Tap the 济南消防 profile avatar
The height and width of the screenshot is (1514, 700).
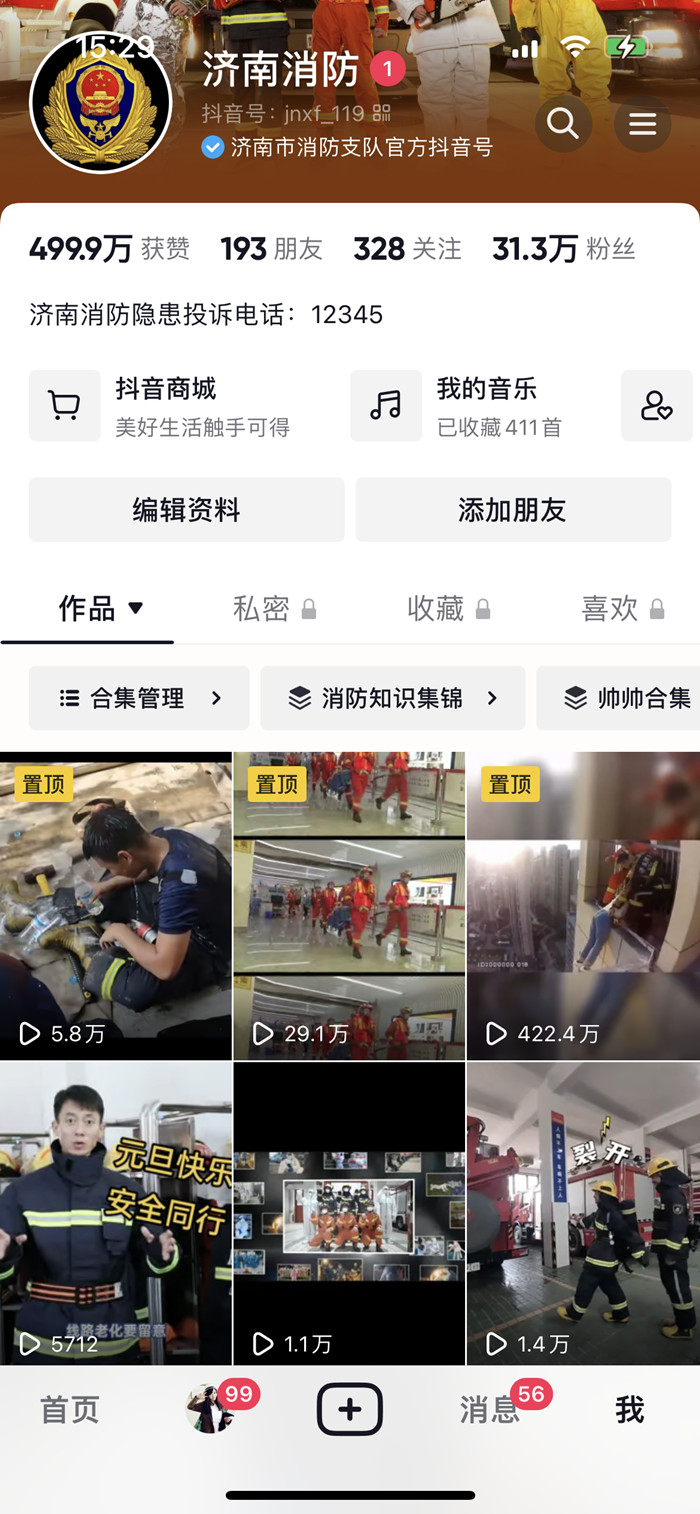coord(101,102)
